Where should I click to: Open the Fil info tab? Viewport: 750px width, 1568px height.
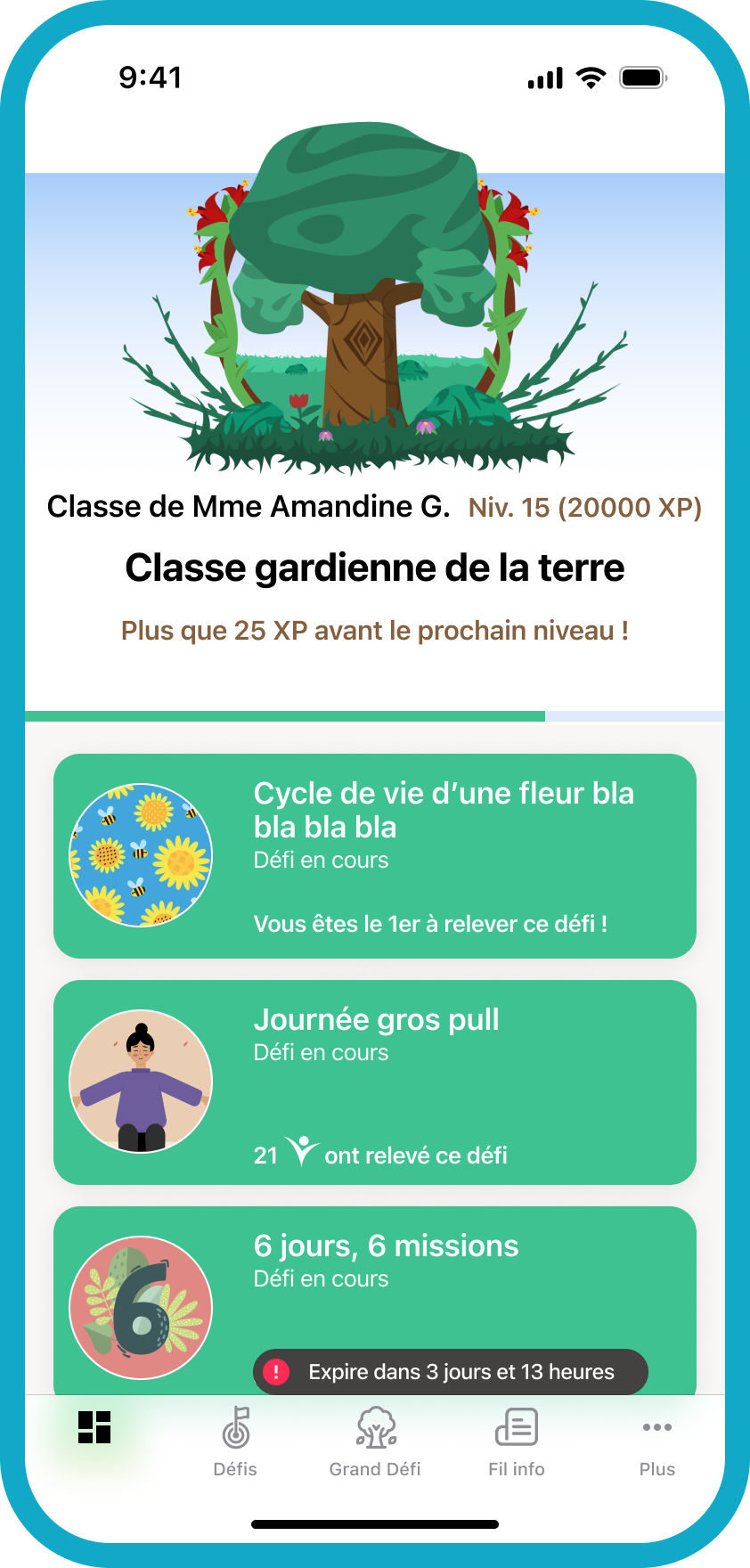(516, 1443)
